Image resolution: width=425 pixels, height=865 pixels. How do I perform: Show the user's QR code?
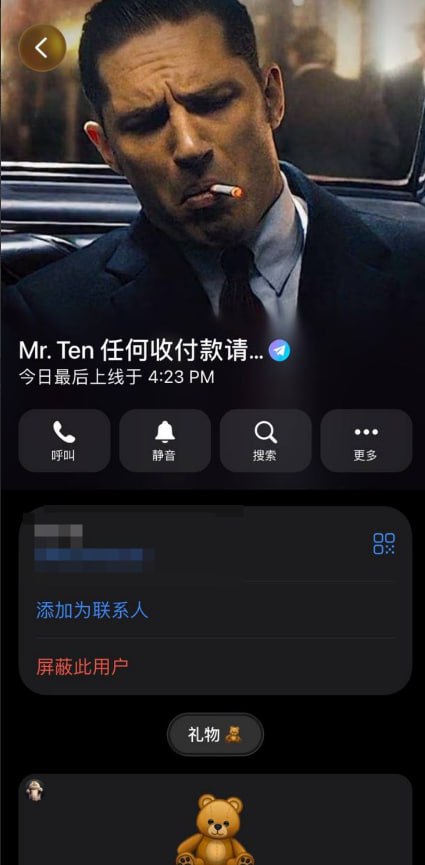pyautogui.click(x=384, y=543)
